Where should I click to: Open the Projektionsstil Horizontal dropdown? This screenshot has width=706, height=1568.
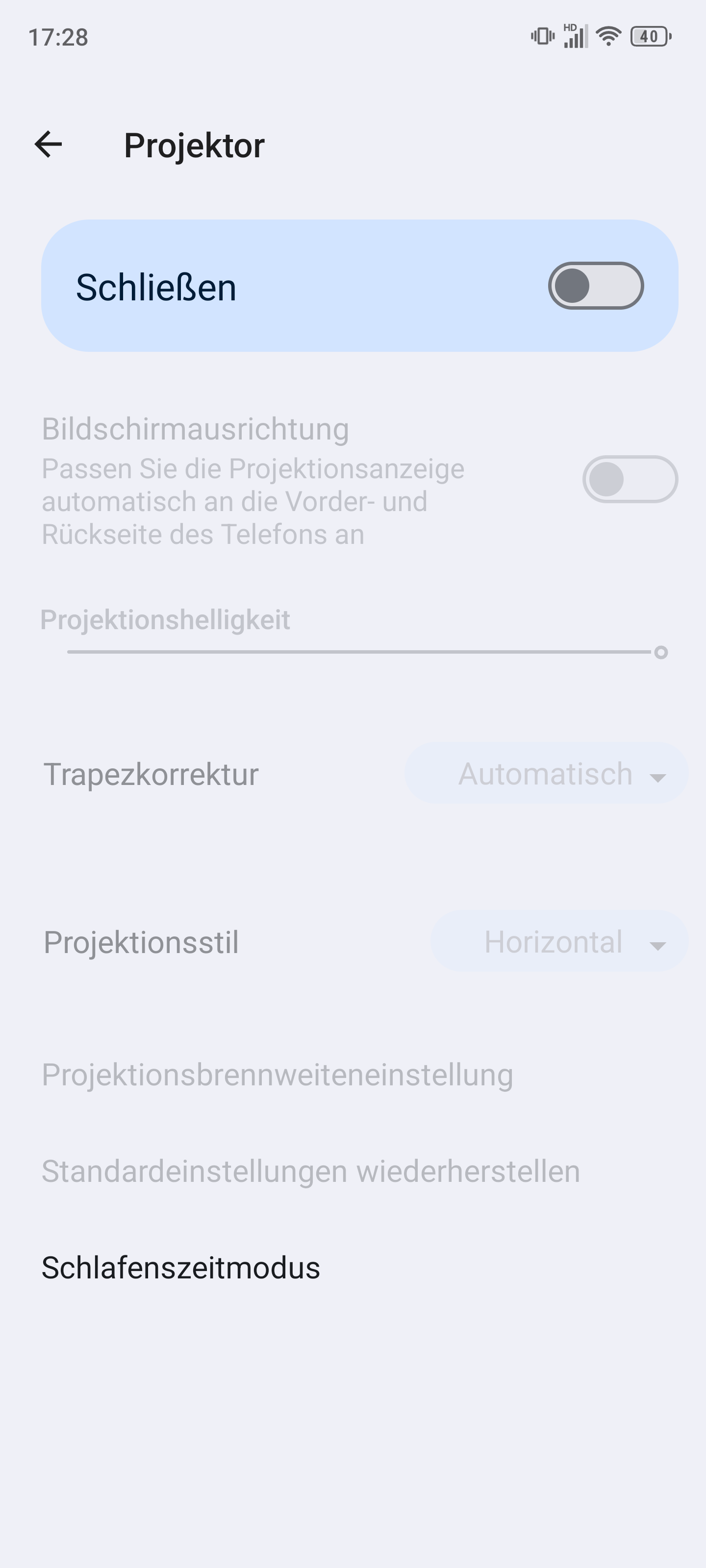pos(559,942)
